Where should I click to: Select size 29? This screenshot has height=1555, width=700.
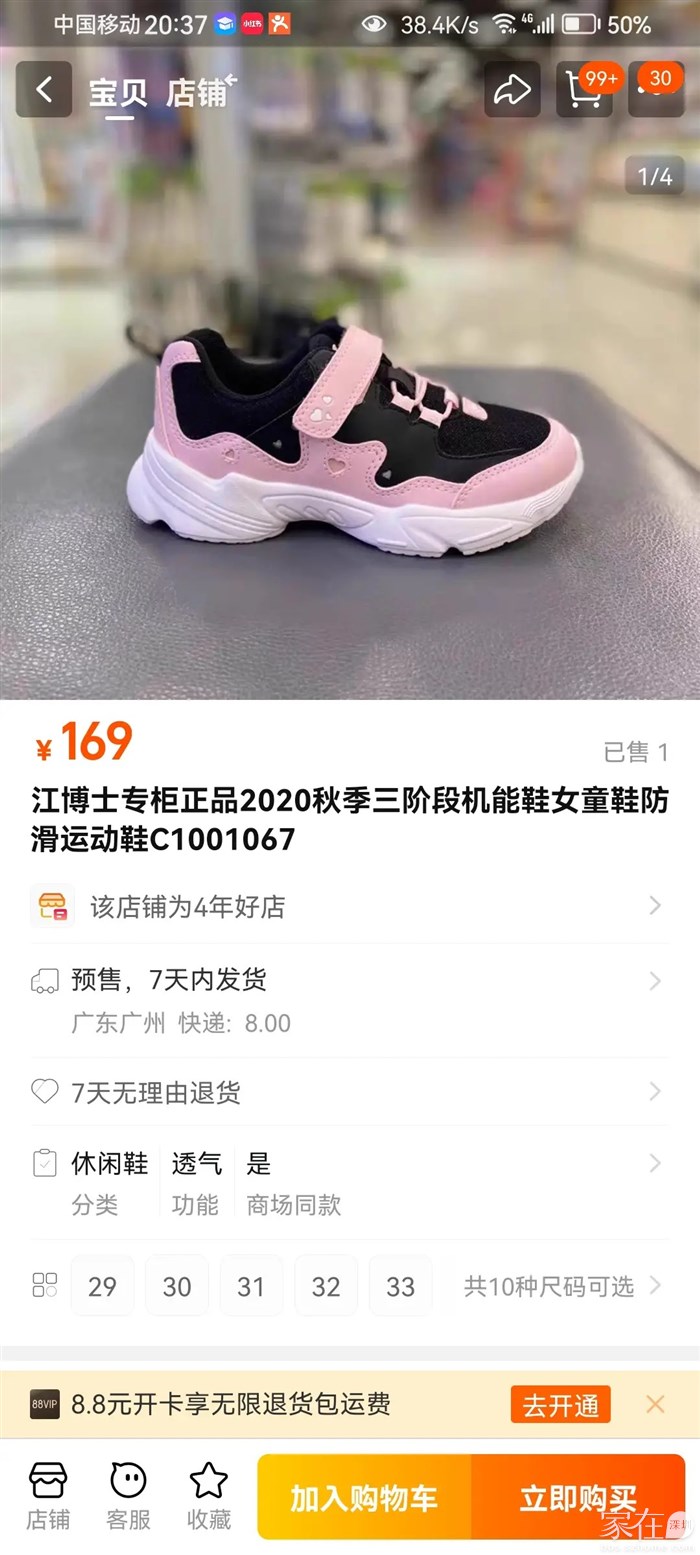(x=102, y=1286)
